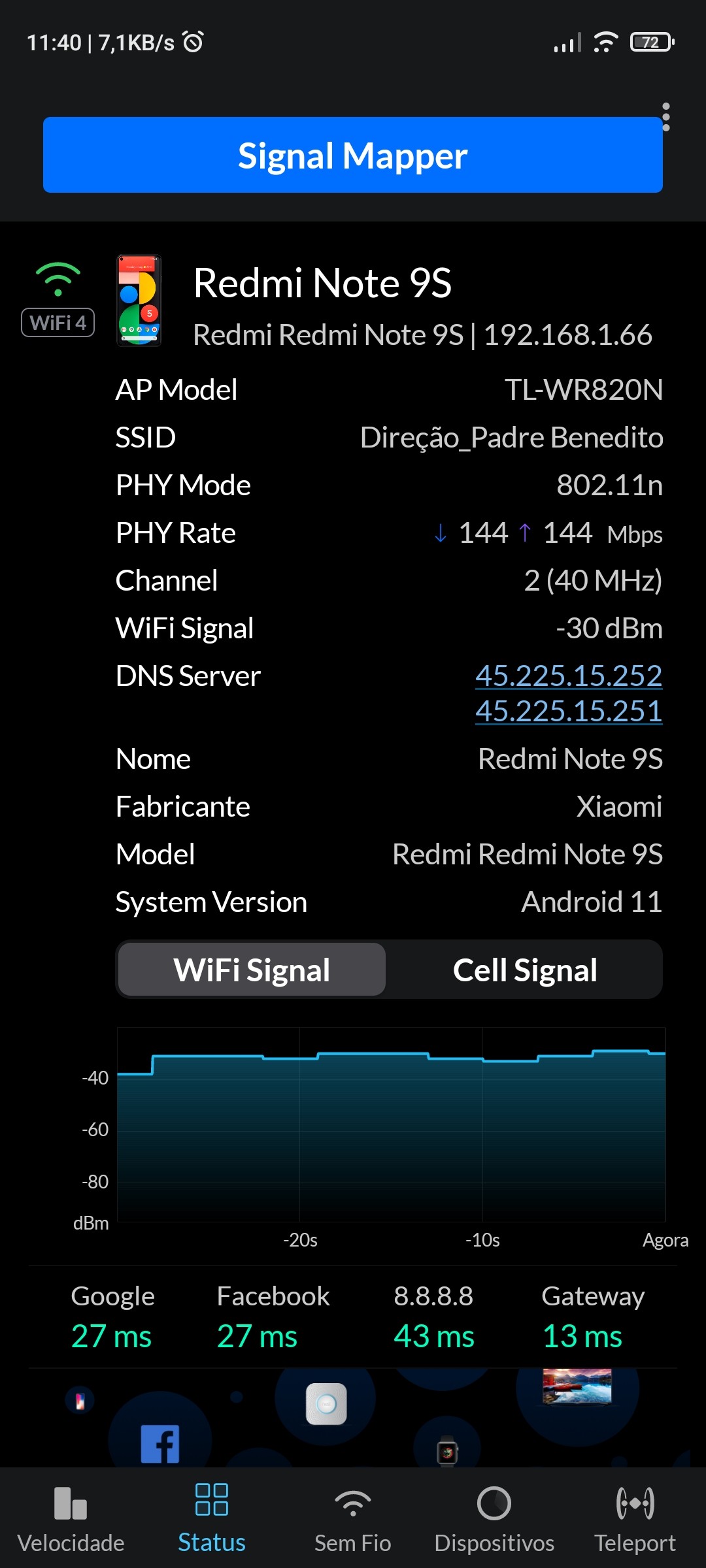The width and height of the screenshot is (706, 1568).
Task: Select the WiFi Signal graph segment
Action: (252, 970)
